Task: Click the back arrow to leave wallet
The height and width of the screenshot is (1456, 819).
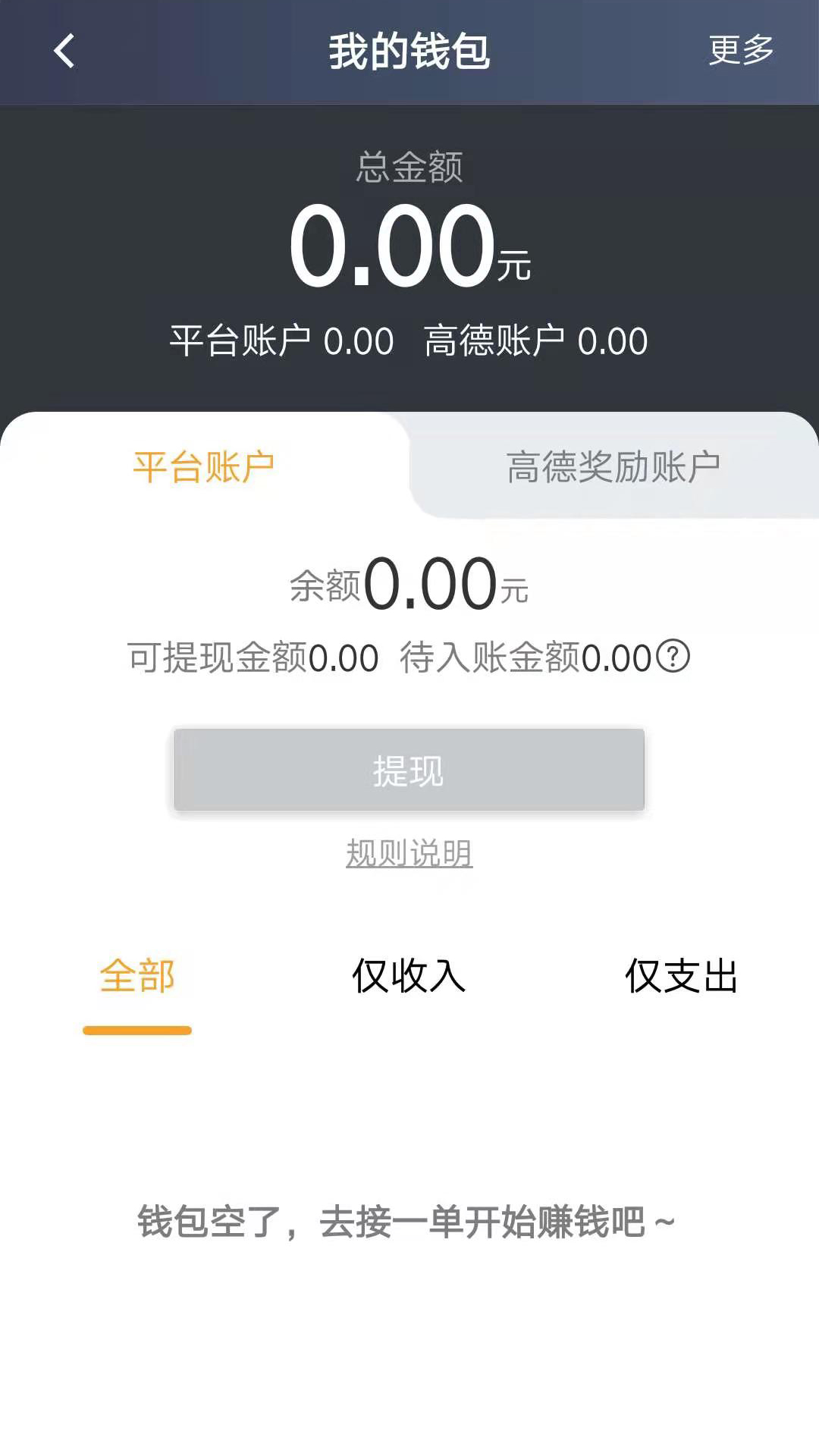Action: click(64, 52)
